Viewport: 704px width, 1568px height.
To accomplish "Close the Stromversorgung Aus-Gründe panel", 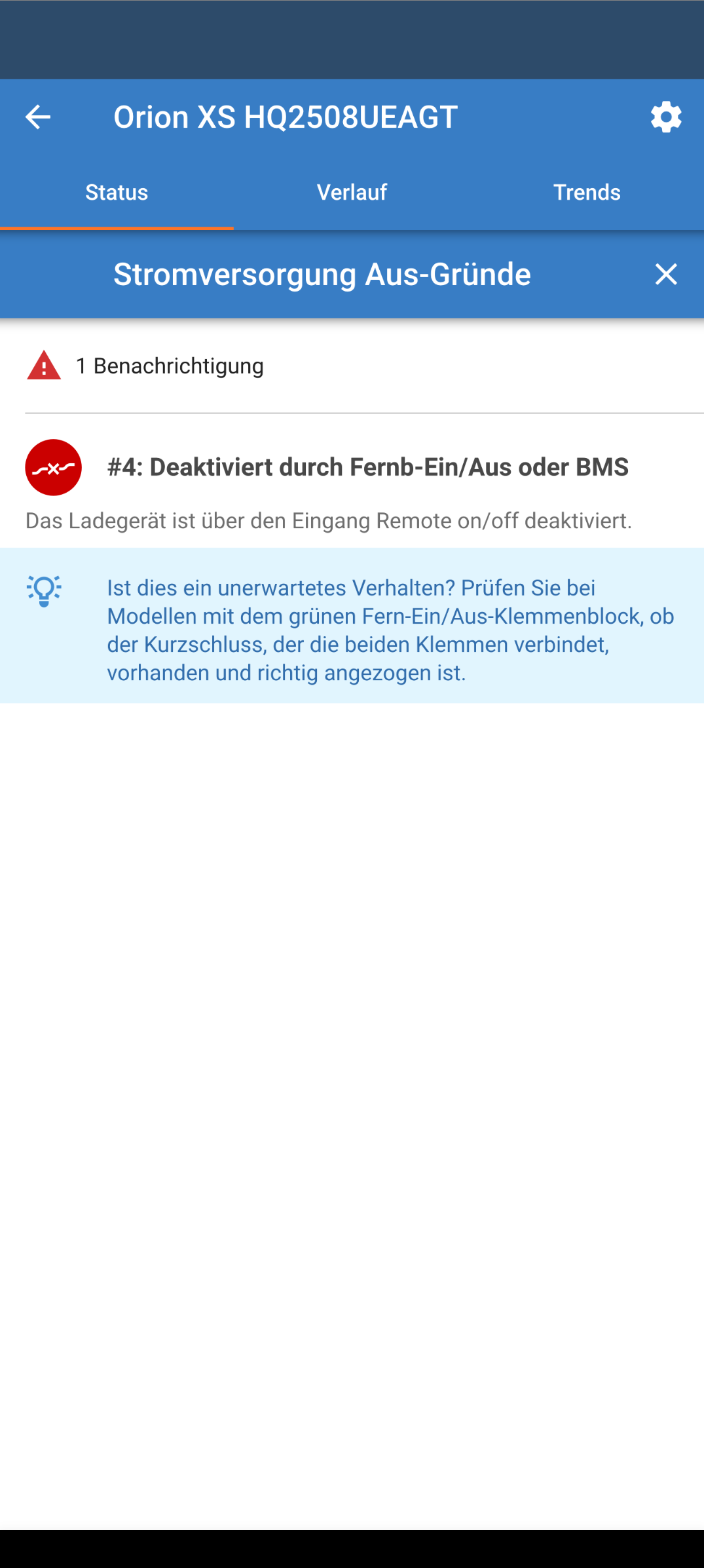I will click(666, 275).
